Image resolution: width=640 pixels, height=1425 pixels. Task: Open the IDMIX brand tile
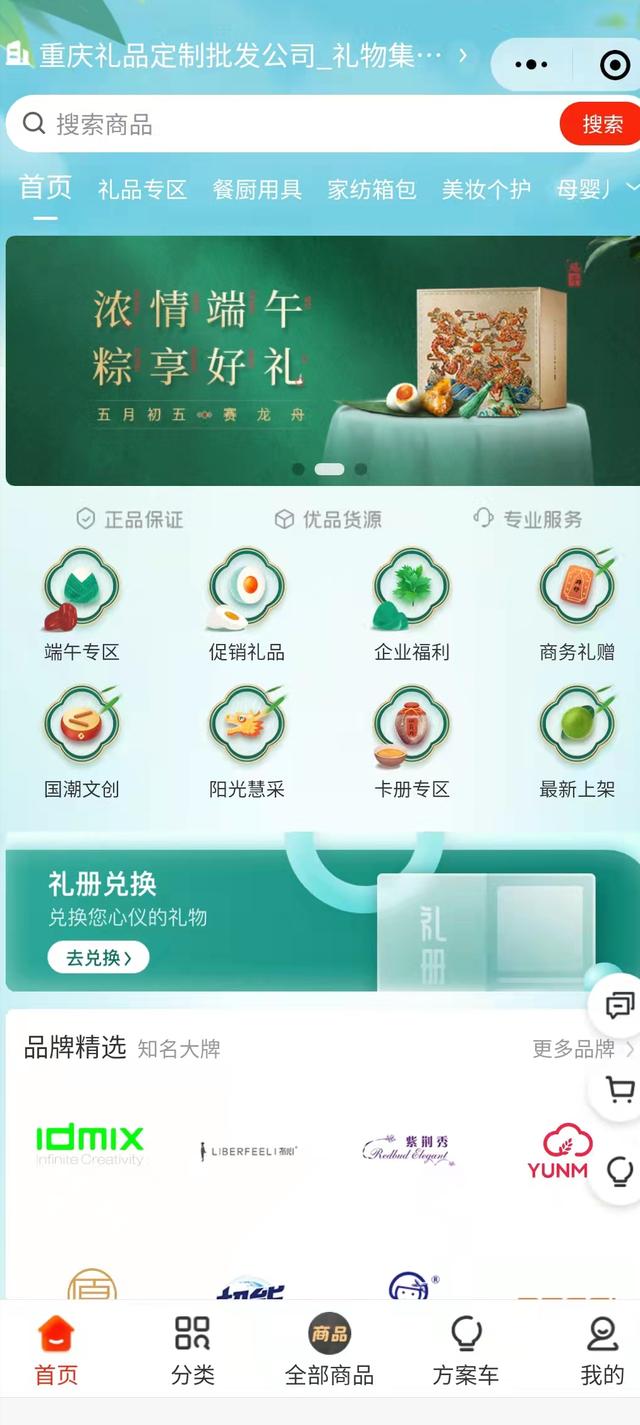(90, 1145)
